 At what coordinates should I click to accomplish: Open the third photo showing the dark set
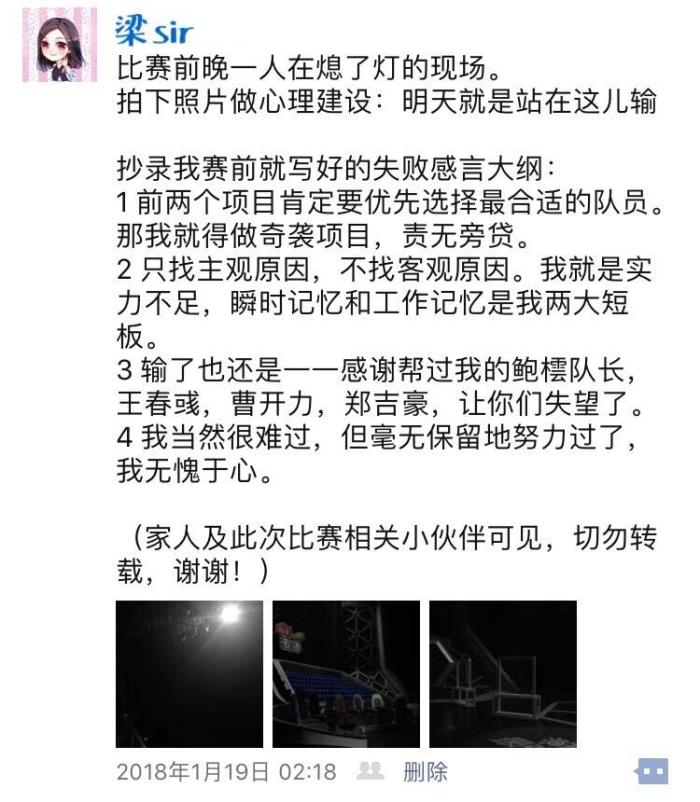coord(502,673)
